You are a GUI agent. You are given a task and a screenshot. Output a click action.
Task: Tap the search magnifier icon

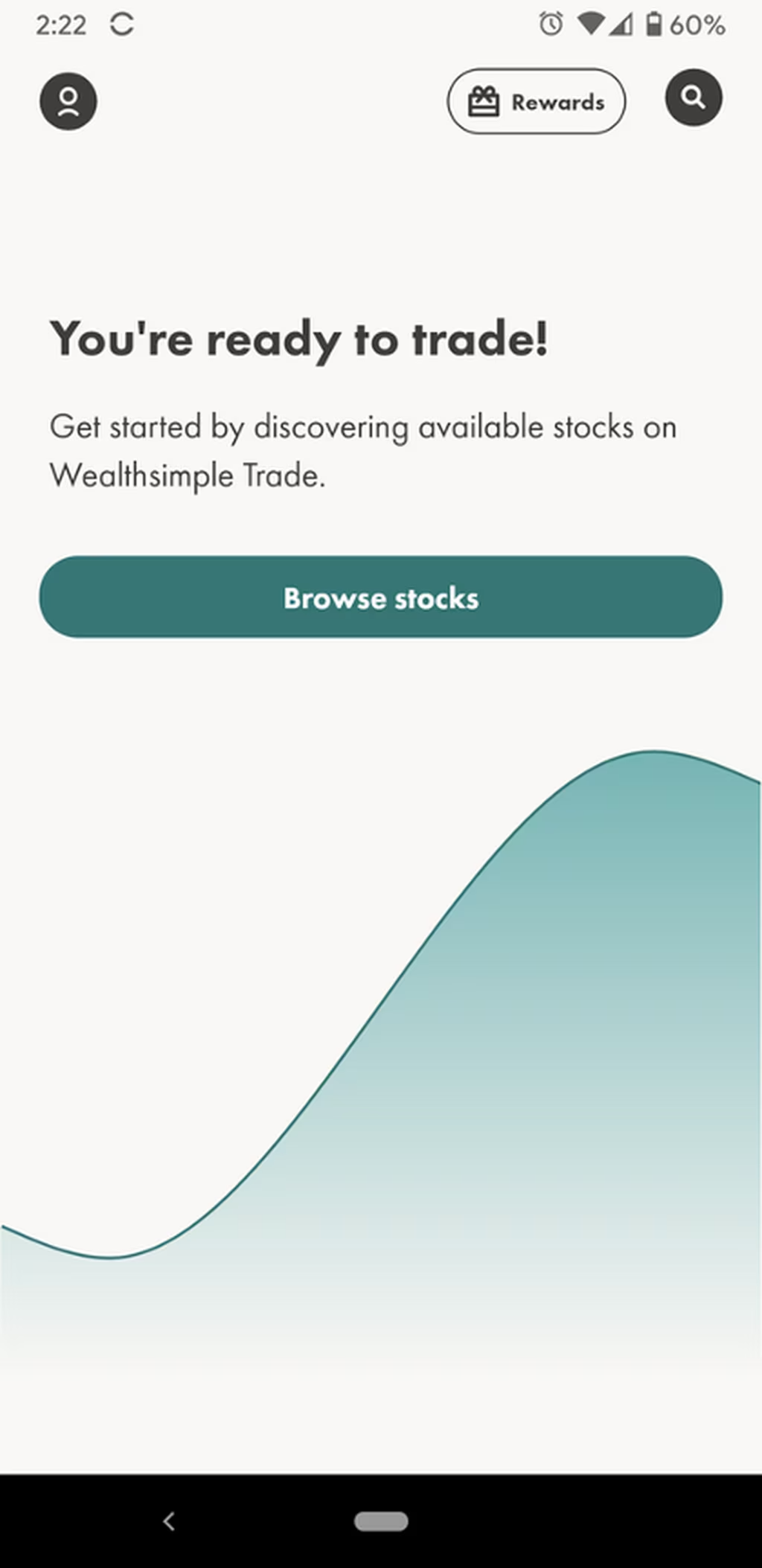tap(694, 97)
